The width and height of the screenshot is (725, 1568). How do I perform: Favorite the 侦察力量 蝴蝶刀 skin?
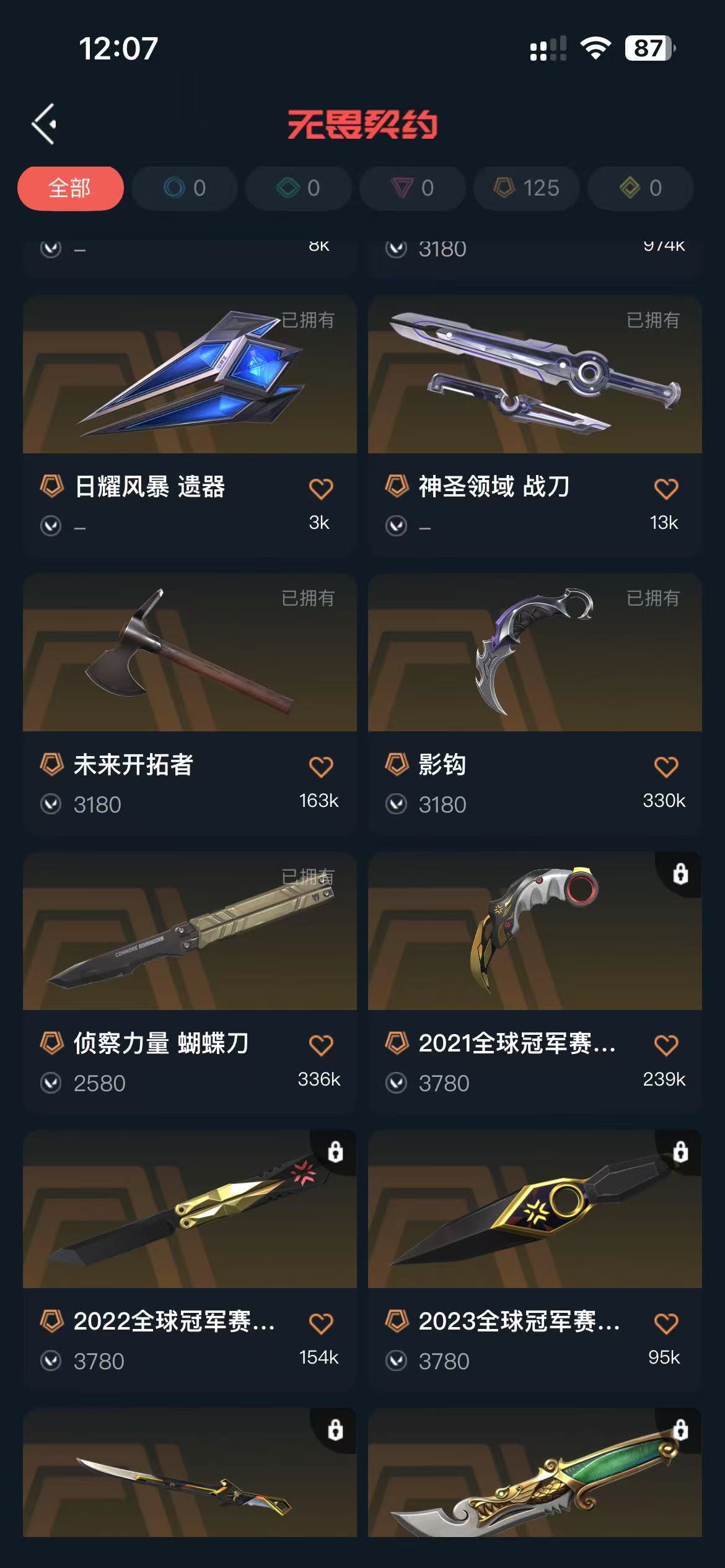(321, 1045)
